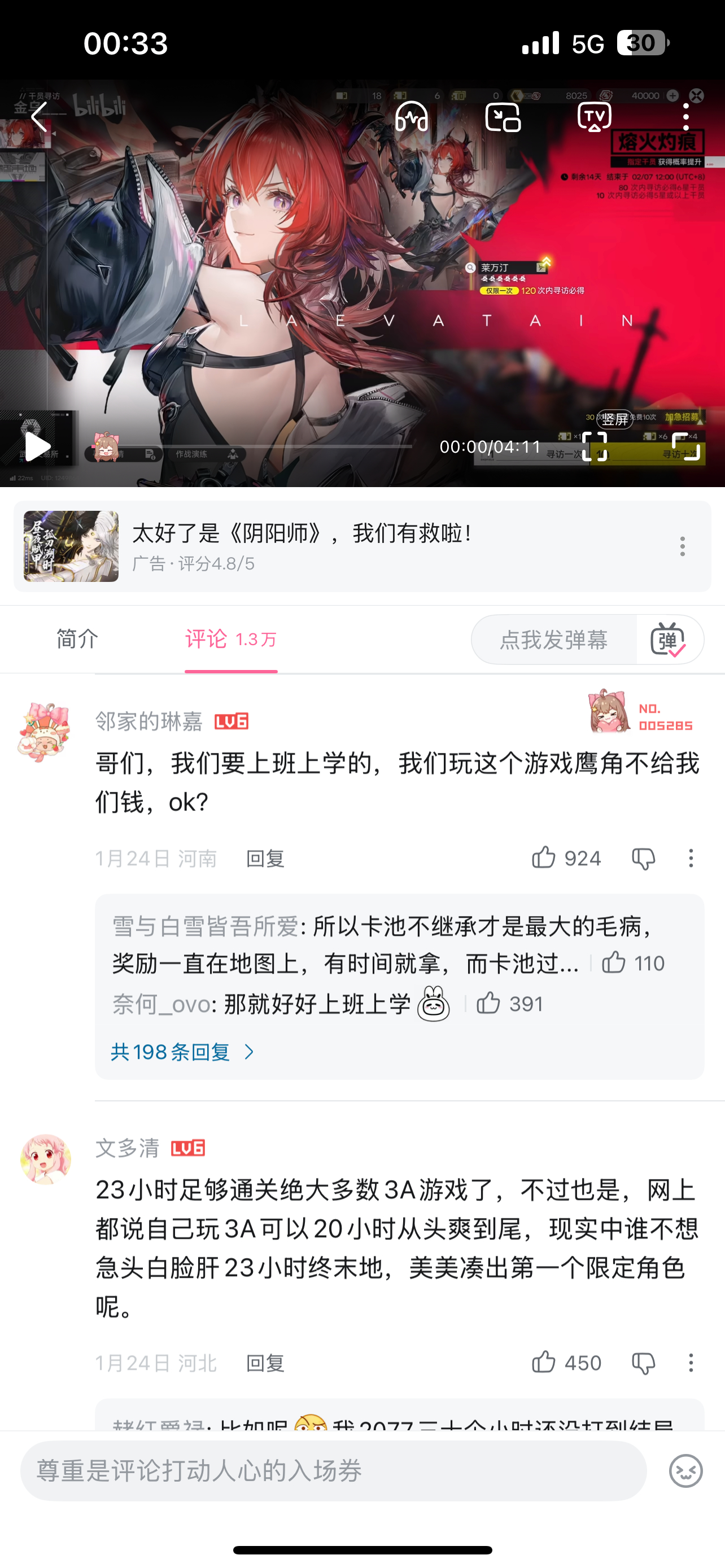View all 198 replies

182,1052
